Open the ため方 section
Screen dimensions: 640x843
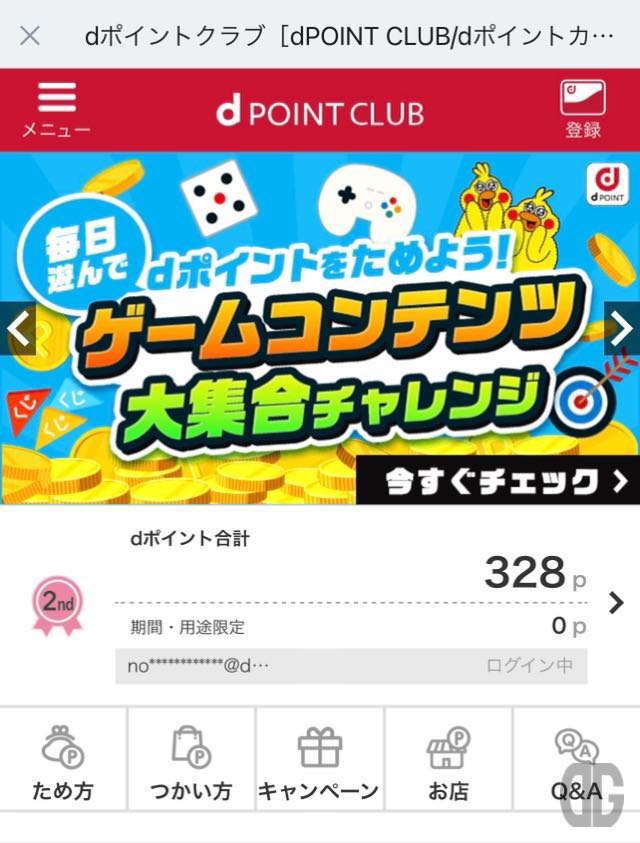point(63,760)
